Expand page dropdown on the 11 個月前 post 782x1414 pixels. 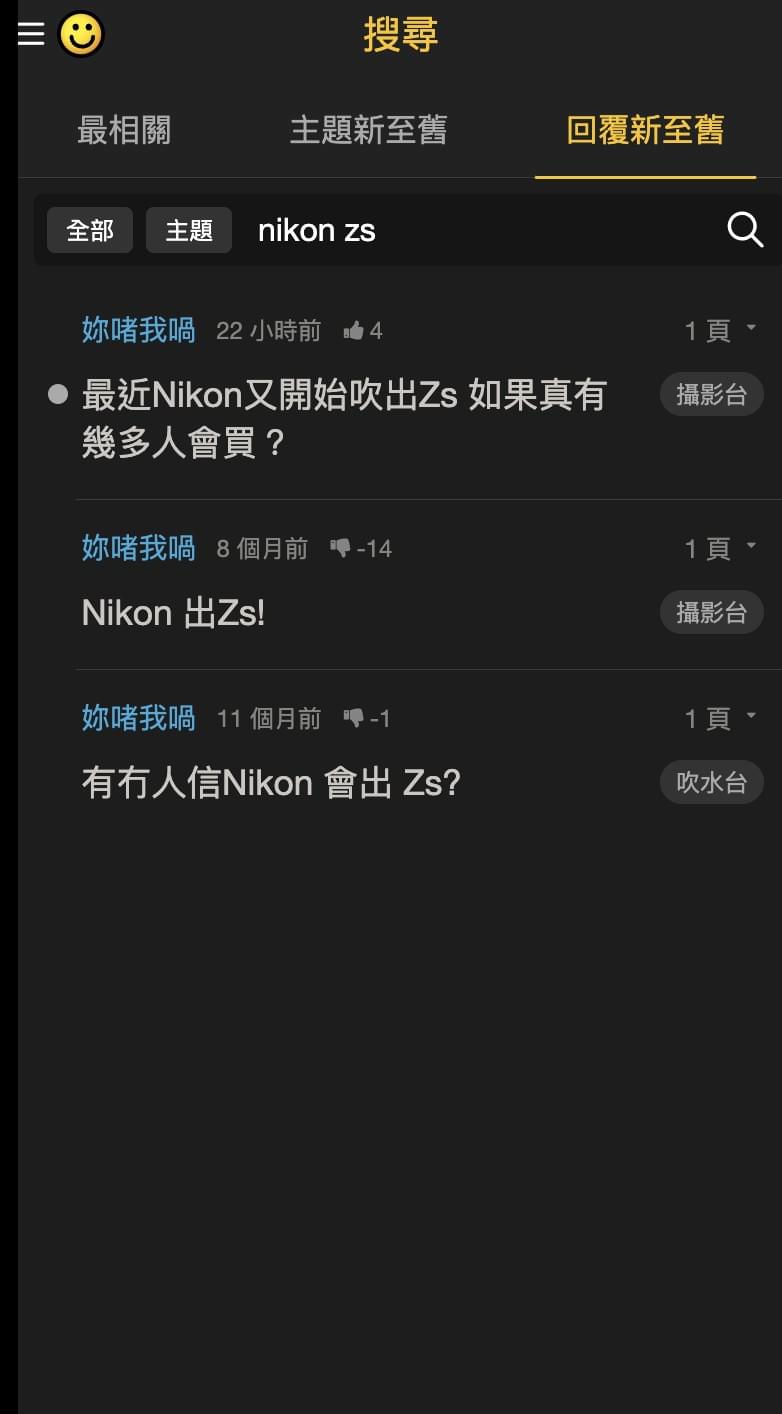[x=721, y=719]
